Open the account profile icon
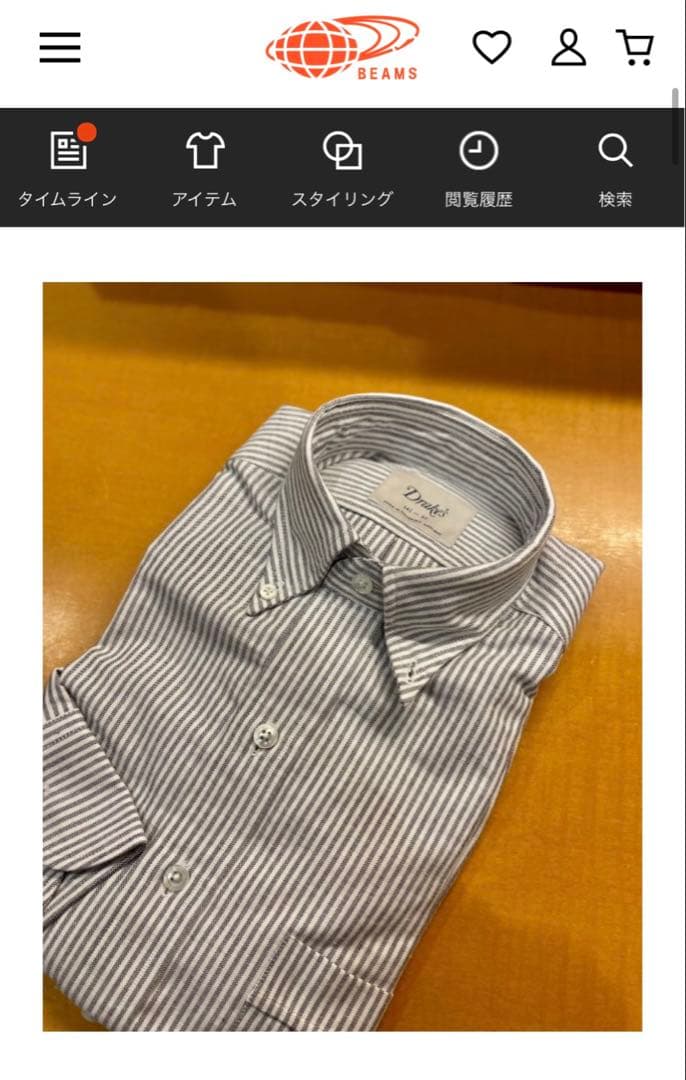686x1080 pixels. (x=568, y=47)
